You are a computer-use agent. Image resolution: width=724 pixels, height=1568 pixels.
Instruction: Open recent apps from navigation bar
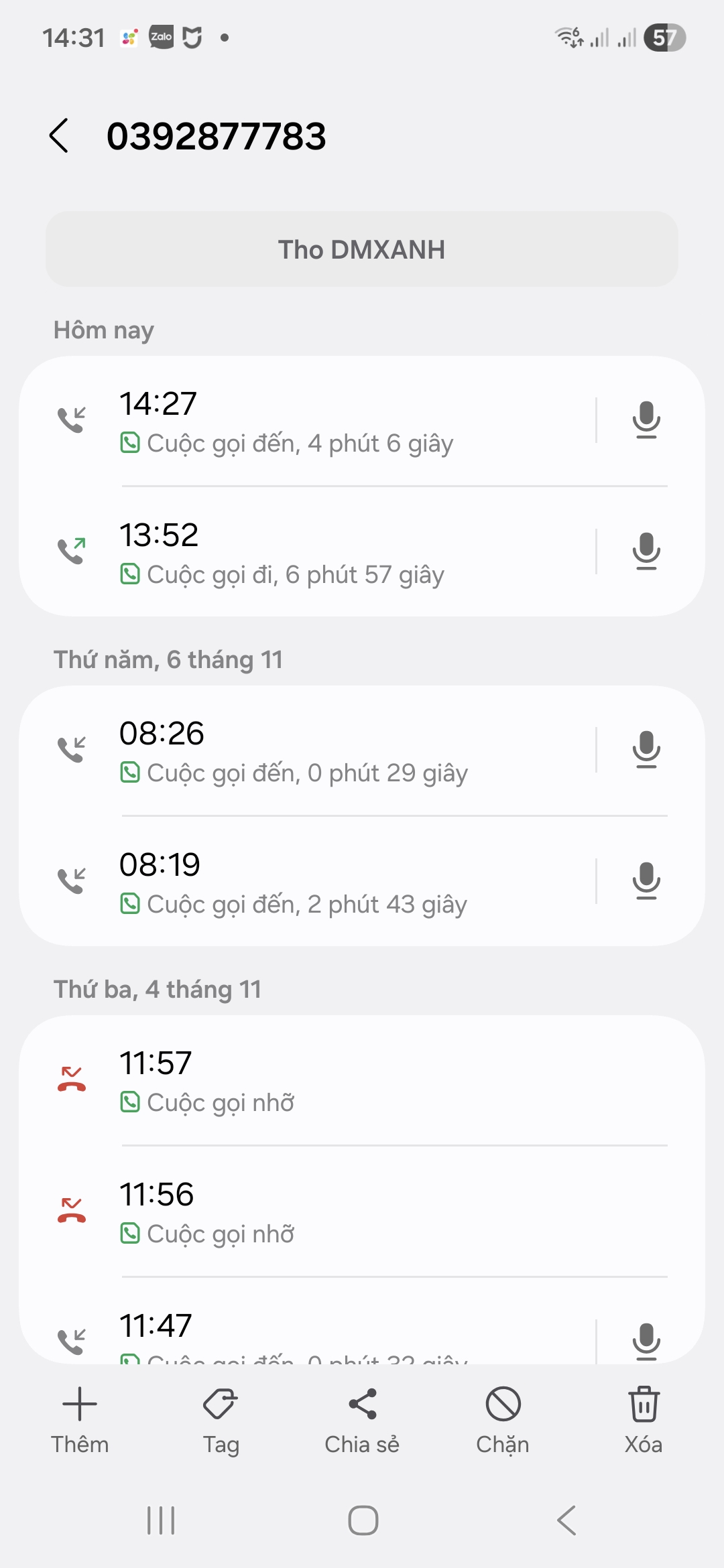coord(161,1520)
